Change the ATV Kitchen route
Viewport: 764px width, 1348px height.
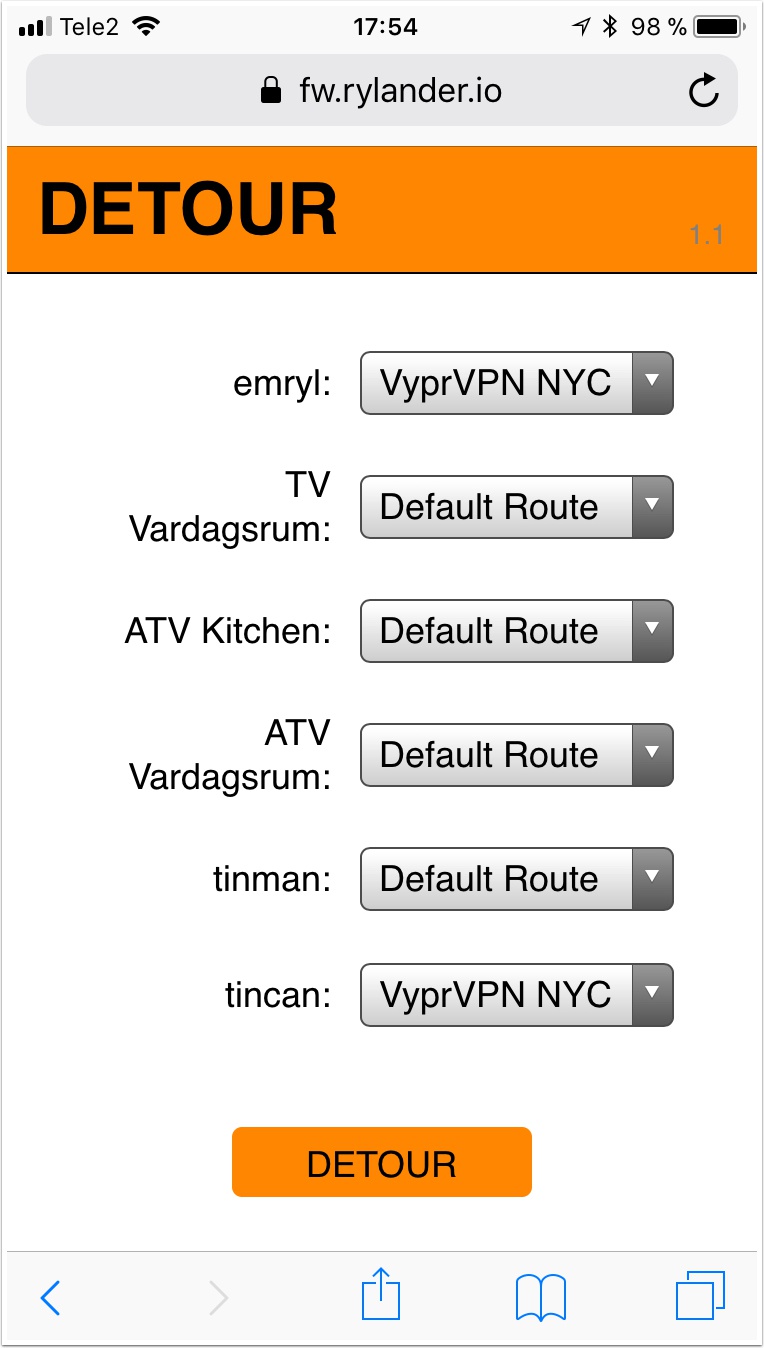pyautogui.click(x=517, y=631)
